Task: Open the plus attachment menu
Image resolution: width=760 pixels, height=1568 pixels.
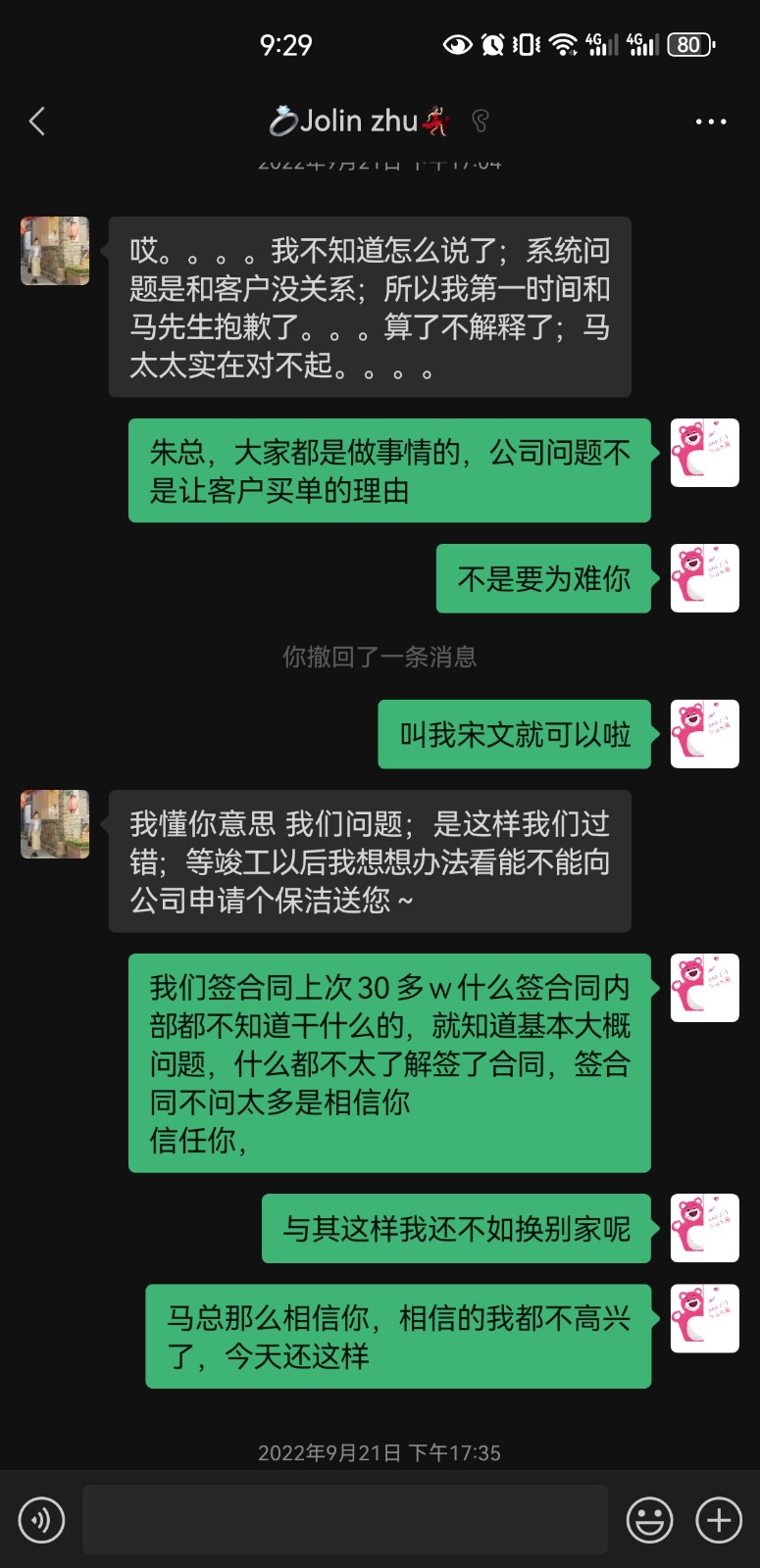Action: click(x=719, y=1520)
